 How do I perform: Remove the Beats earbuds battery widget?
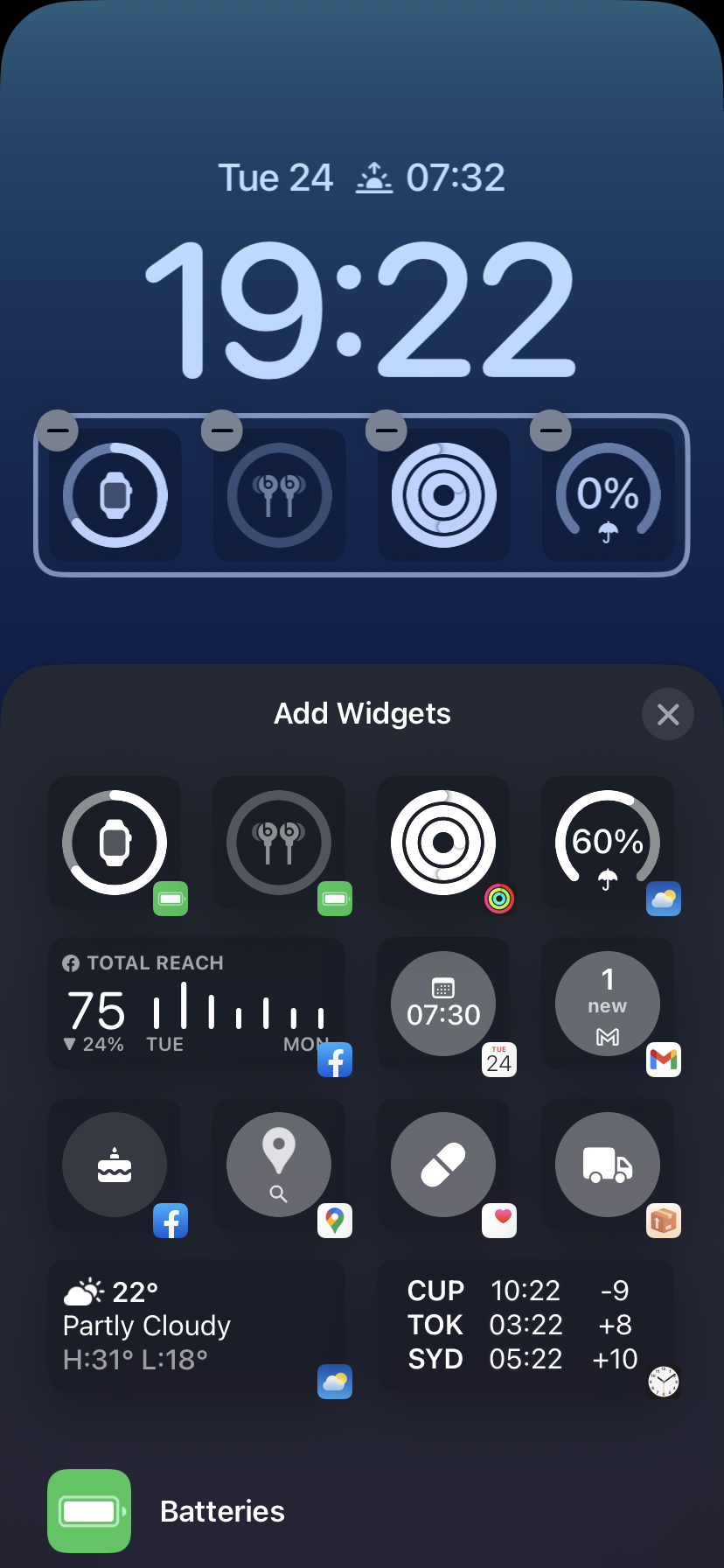click(x=222, y=430)
